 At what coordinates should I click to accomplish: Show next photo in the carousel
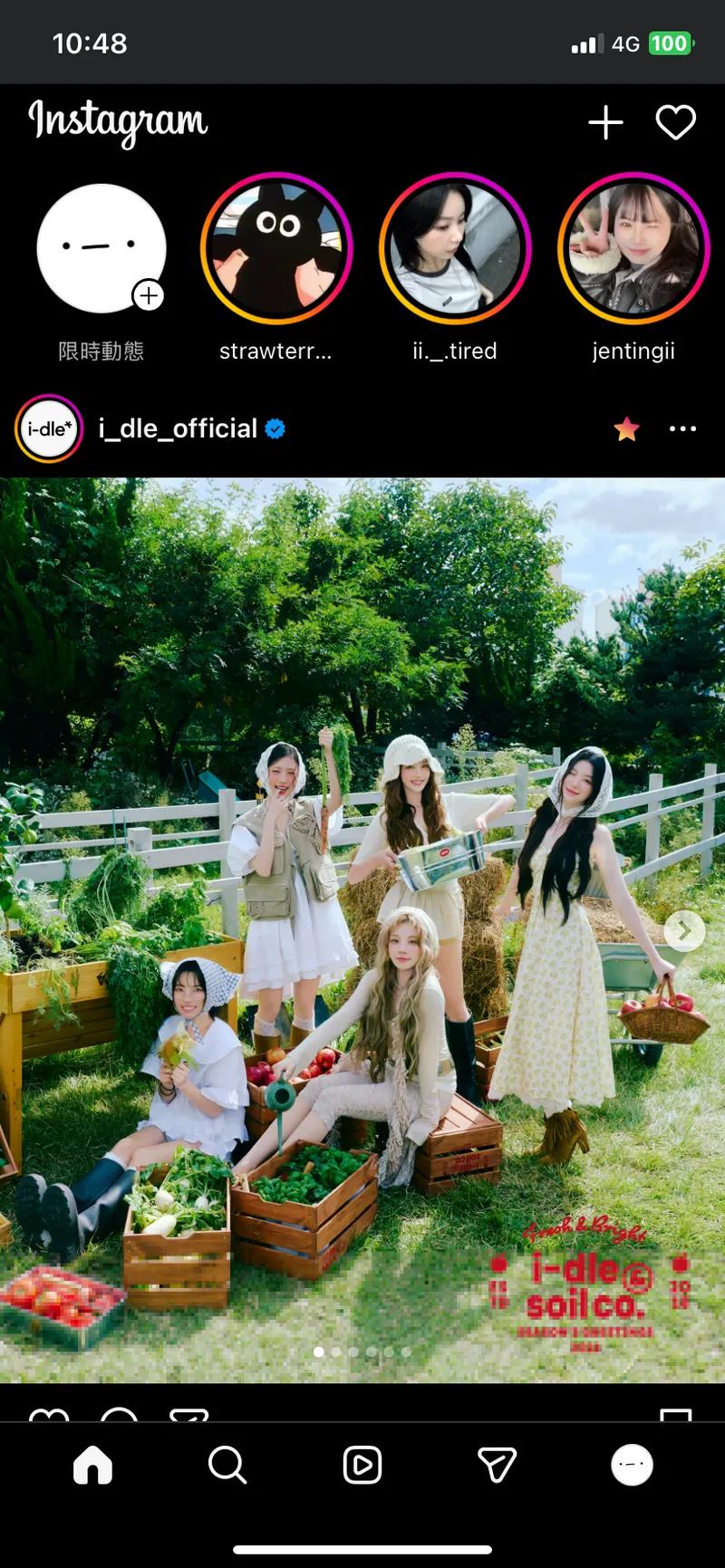pyautogui.click(x=684, y=930)
